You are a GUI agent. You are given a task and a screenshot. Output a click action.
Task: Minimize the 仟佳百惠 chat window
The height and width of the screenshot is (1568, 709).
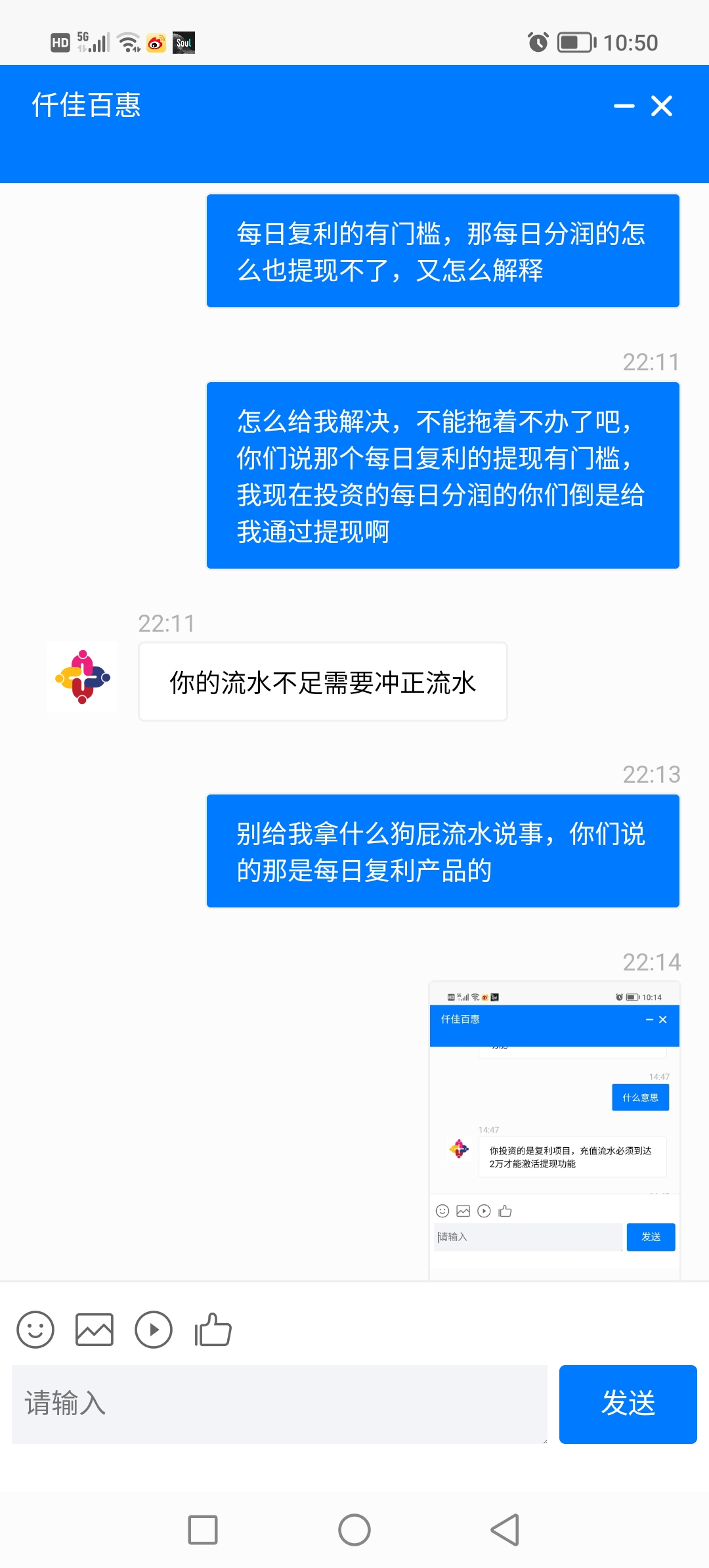pos(624,106)
